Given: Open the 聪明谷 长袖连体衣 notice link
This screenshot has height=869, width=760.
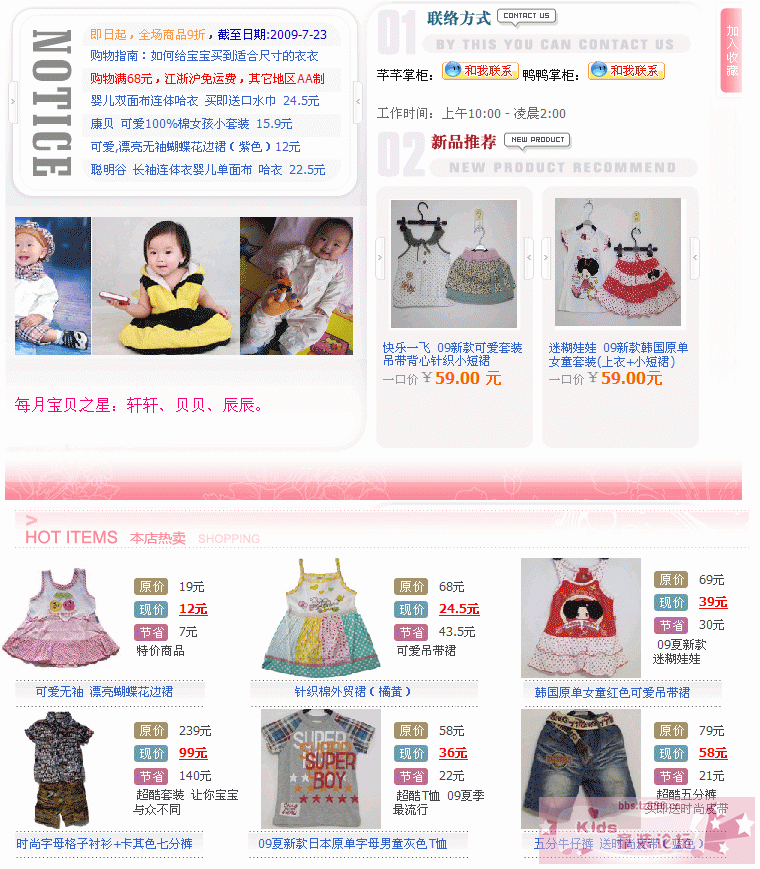Looking at the screenshot, I should pyautogui.click(x=207, y=170).
